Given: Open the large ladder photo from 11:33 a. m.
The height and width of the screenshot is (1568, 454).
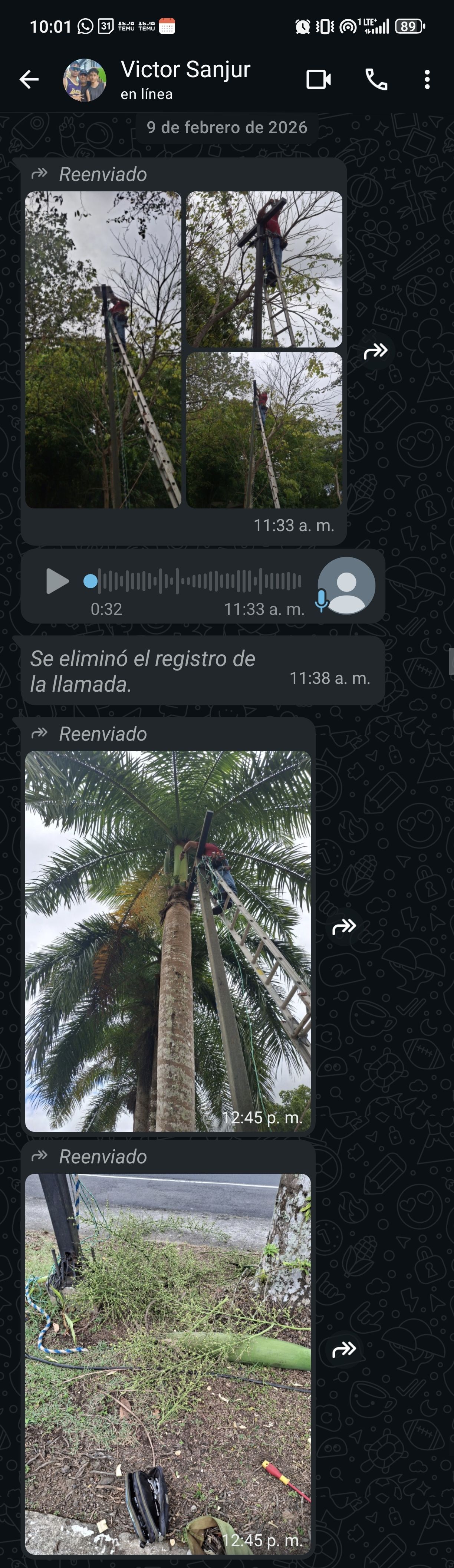Looking at the screenshot, I should tap(103, 350).
